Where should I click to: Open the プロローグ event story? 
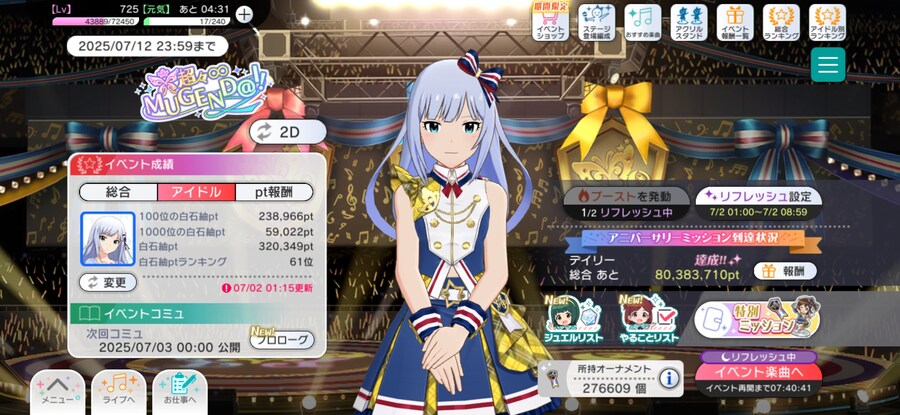pos(281,340)
